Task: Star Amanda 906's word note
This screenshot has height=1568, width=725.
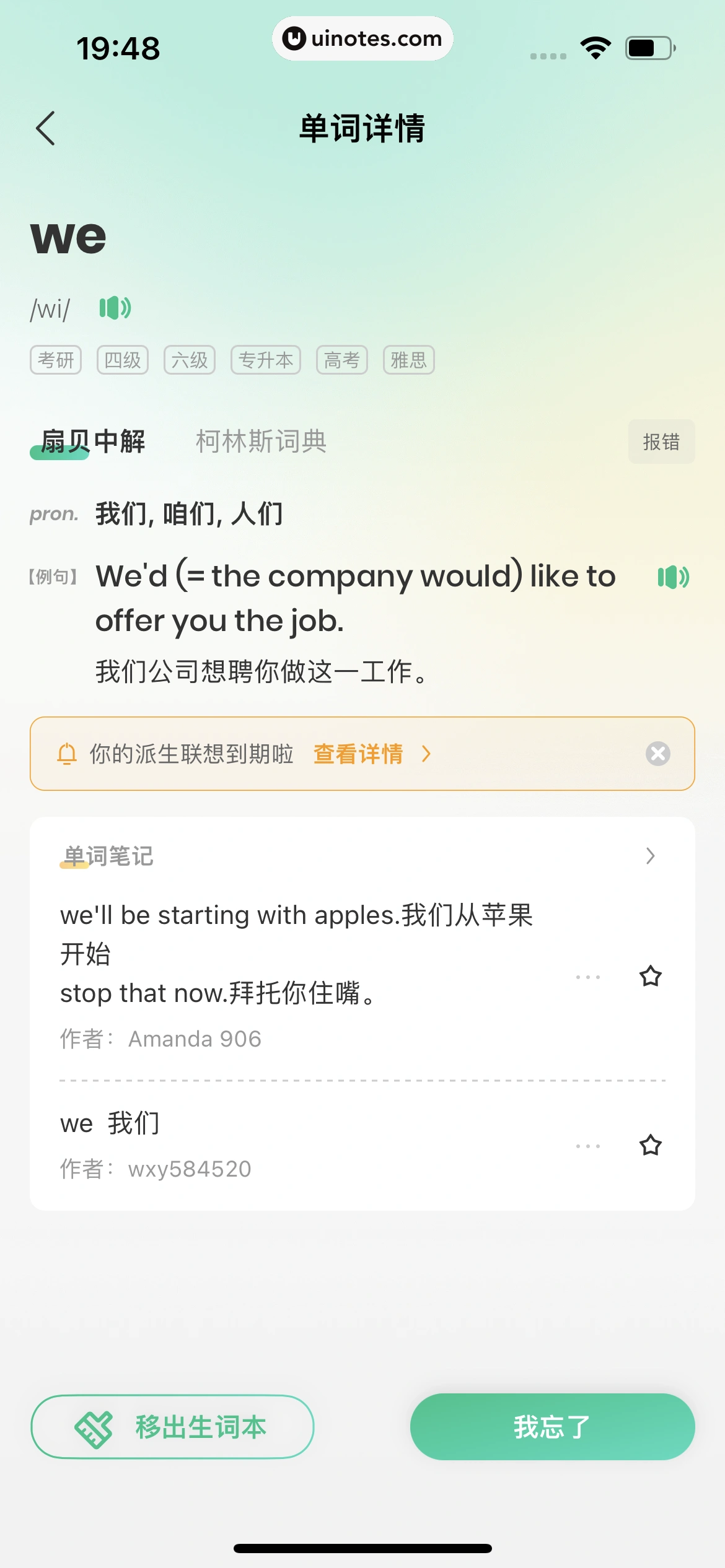Action: coord(651,977)
